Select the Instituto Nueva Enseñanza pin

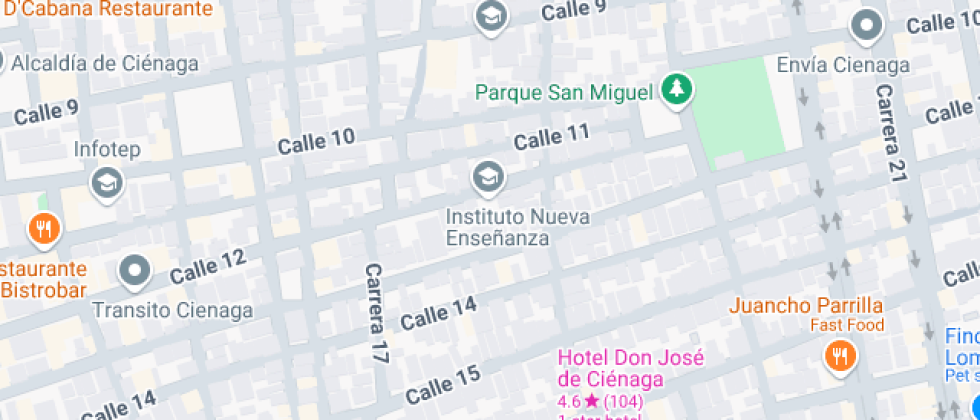[x=488, y=179]
